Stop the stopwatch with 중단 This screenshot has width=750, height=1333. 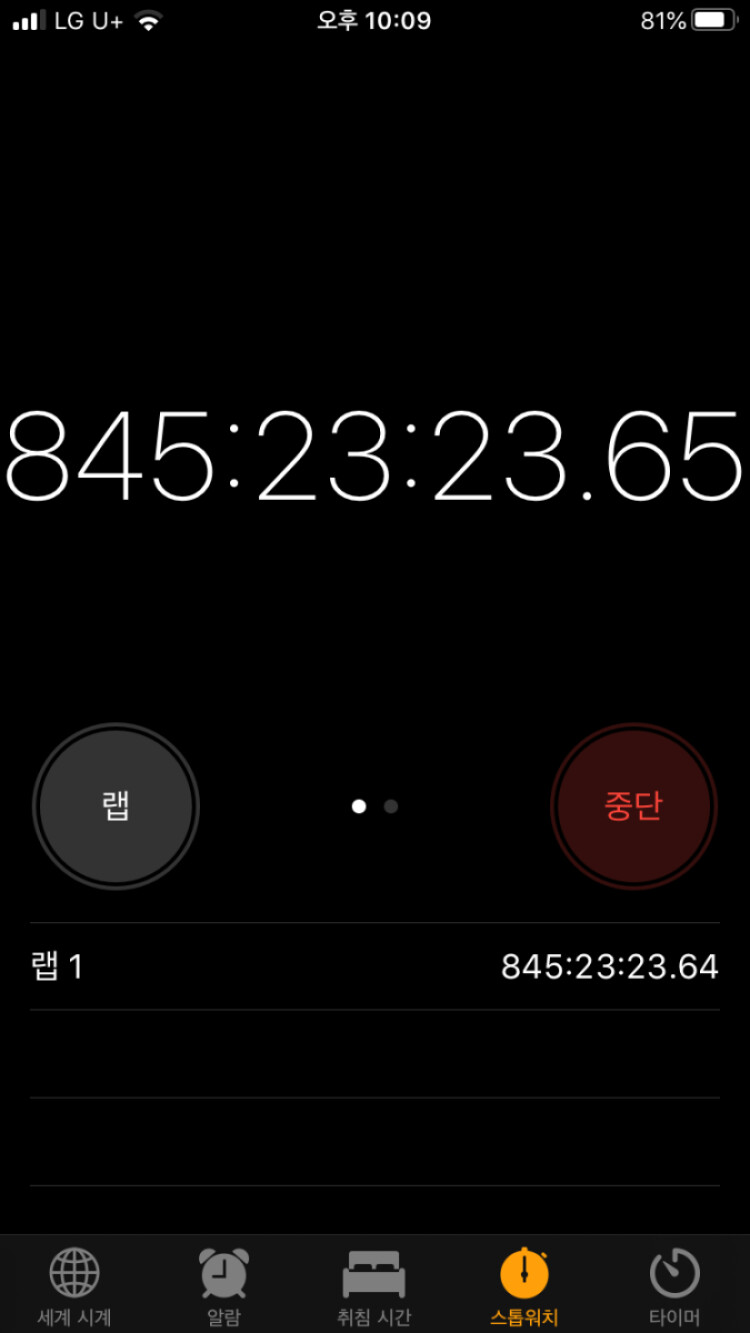[x=634, y=806]
